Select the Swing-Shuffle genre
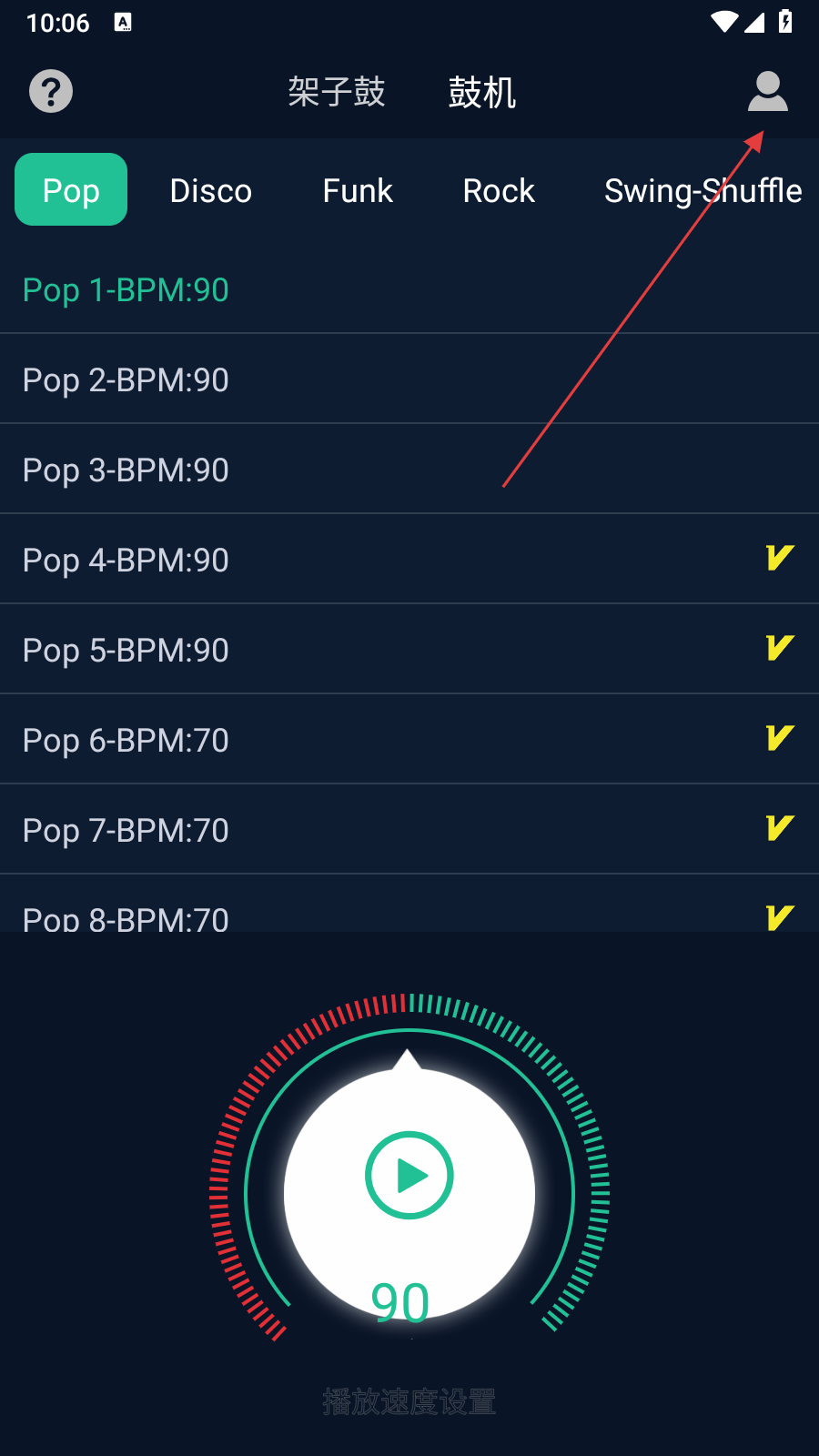The width and height of the screenshot is (819, 1456). (703, 191)
